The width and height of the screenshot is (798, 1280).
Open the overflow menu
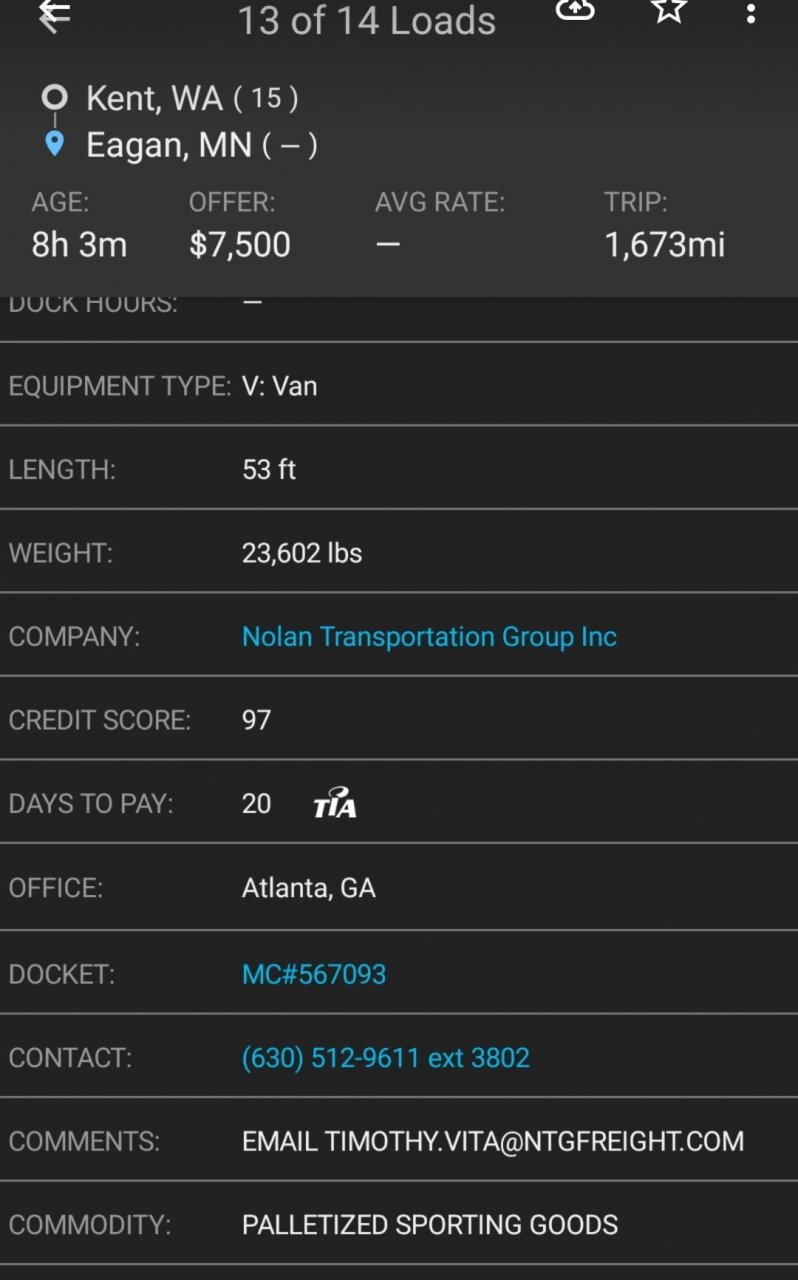(750, 13)
